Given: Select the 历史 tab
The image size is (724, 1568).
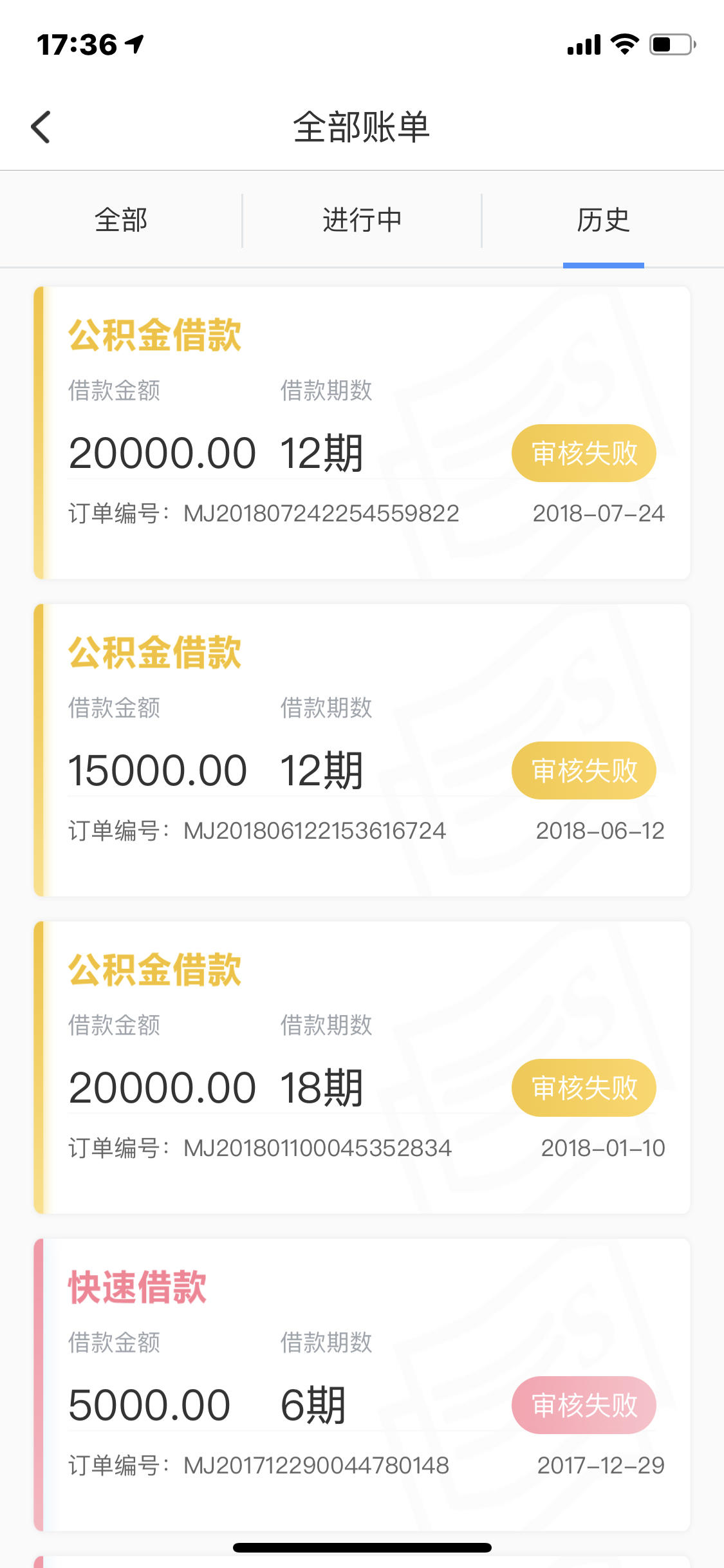Looking at the screenshot, I should tap(603, 220).
